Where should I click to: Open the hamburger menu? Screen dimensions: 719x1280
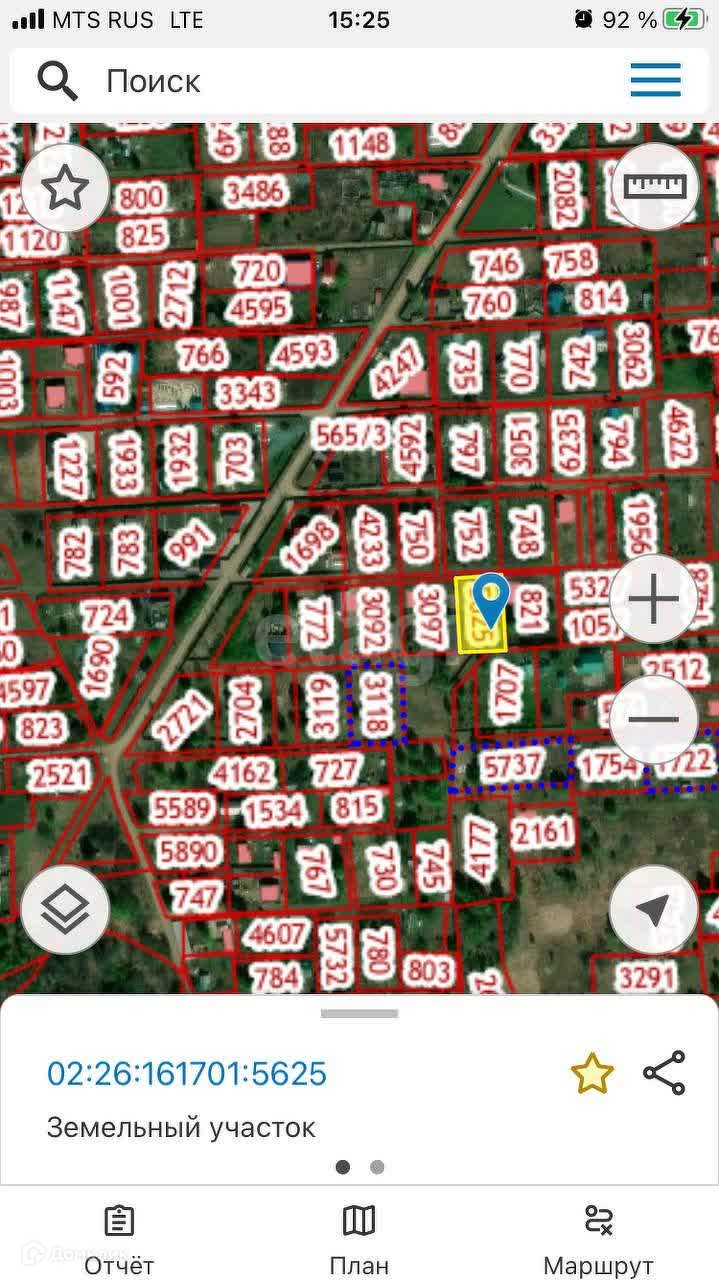(x=655, y=80)
